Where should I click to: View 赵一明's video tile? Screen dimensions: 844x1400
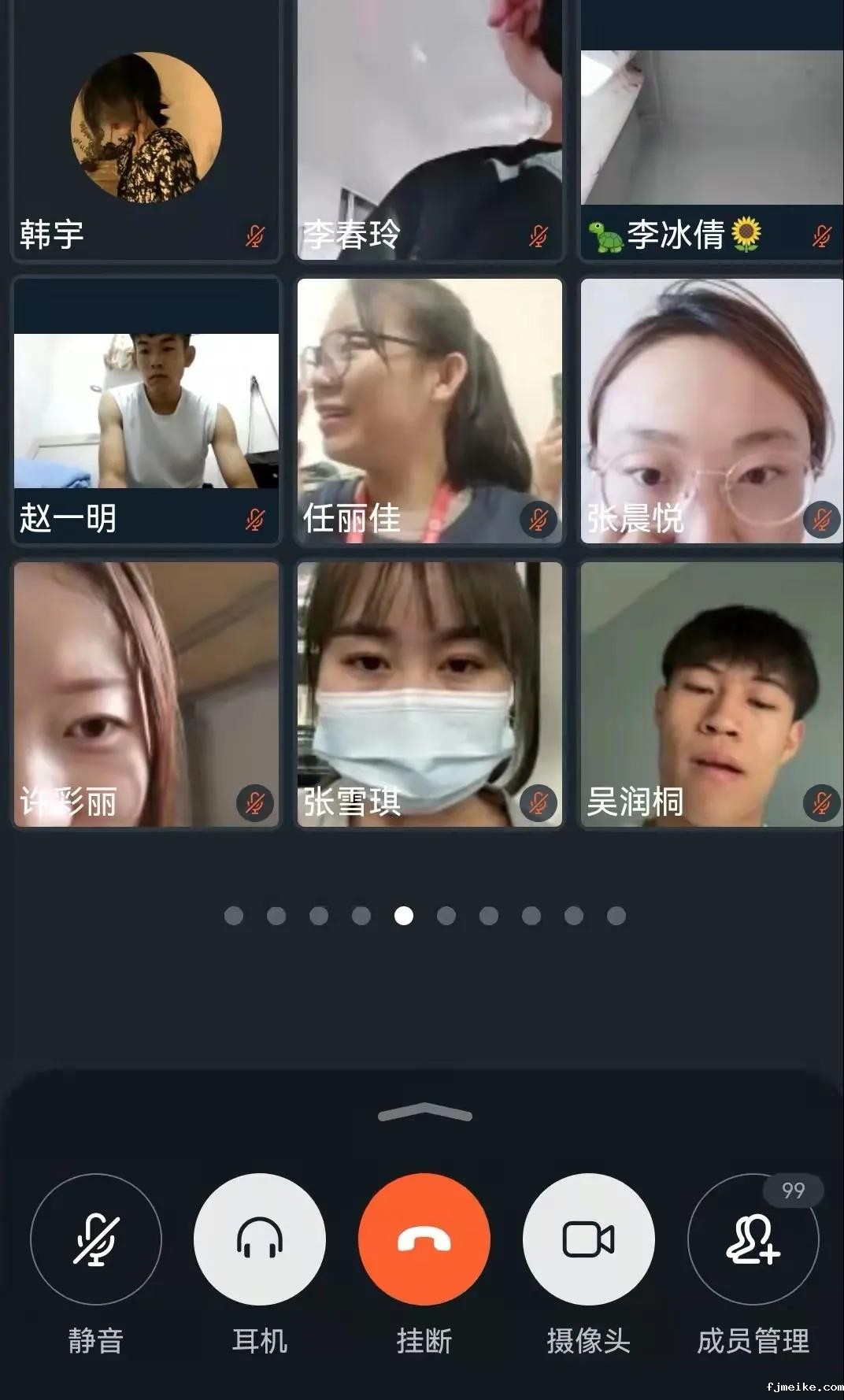click(146, 411)
